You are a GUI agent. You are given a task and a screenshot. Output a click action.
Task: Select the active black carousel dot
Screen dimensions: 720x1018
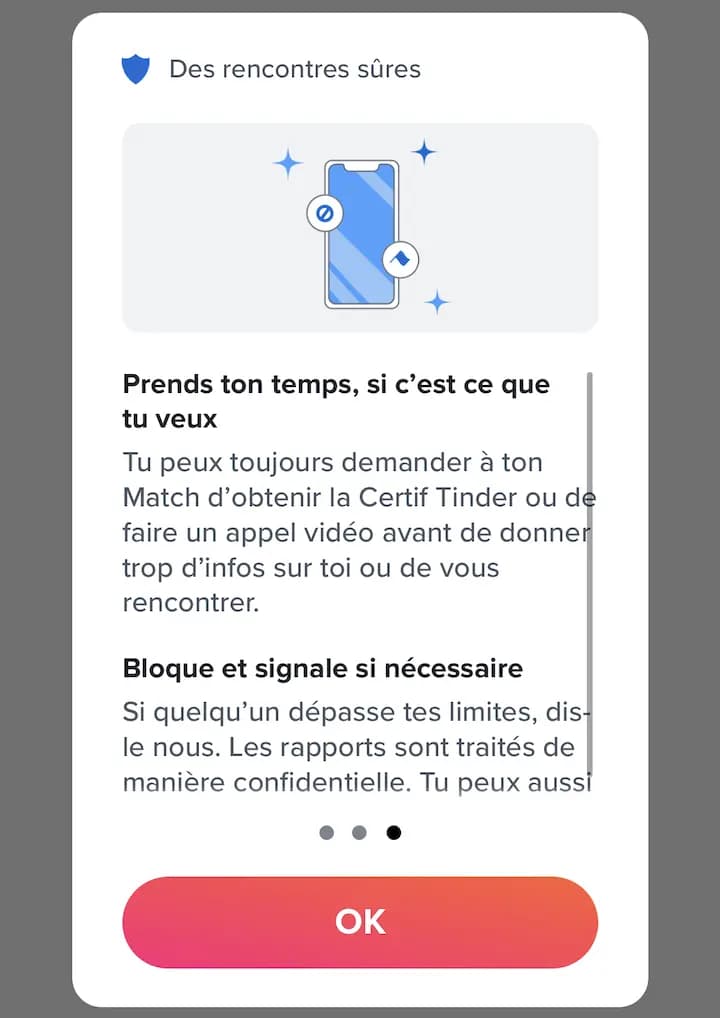(394, 832)
